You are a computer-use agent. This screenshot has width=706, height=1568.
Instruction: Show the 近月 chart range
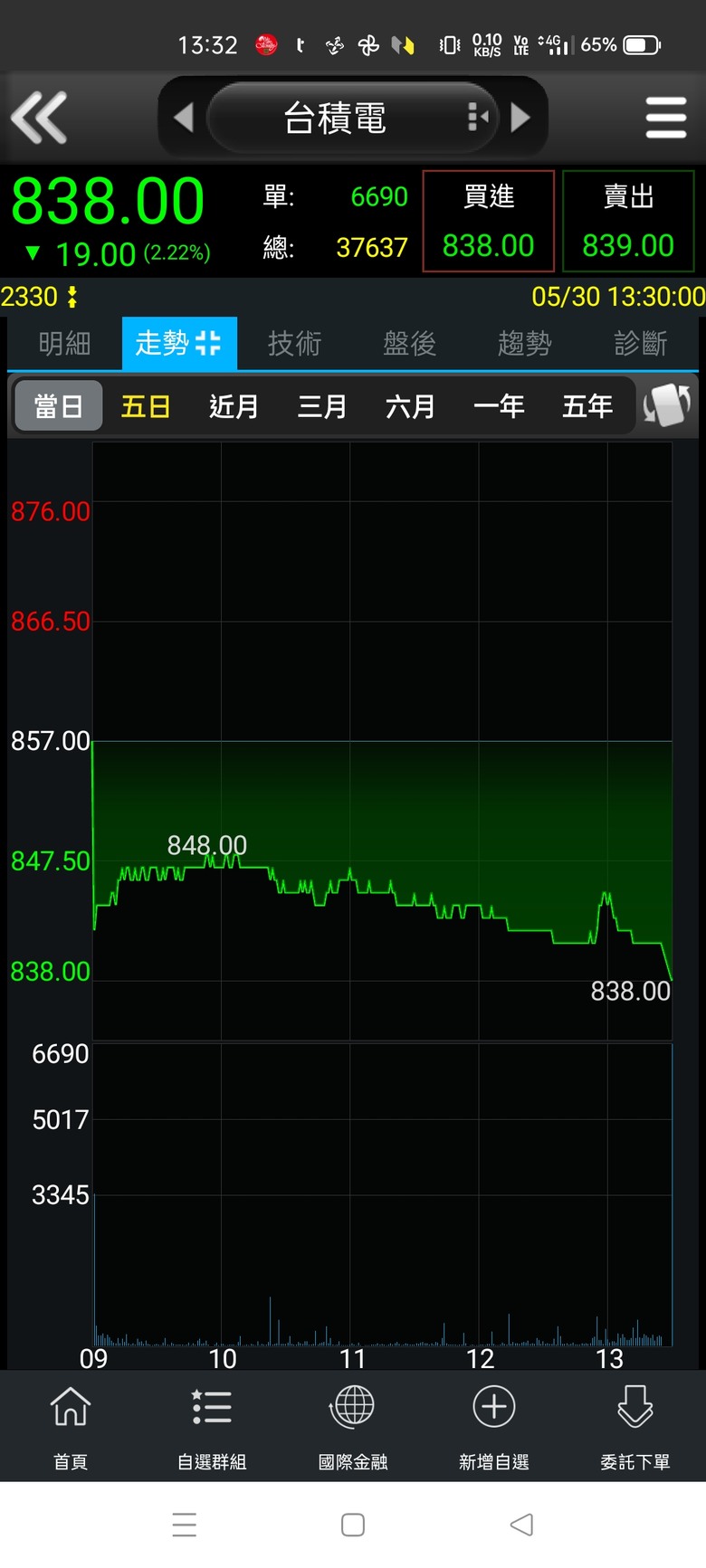point(234,406)
